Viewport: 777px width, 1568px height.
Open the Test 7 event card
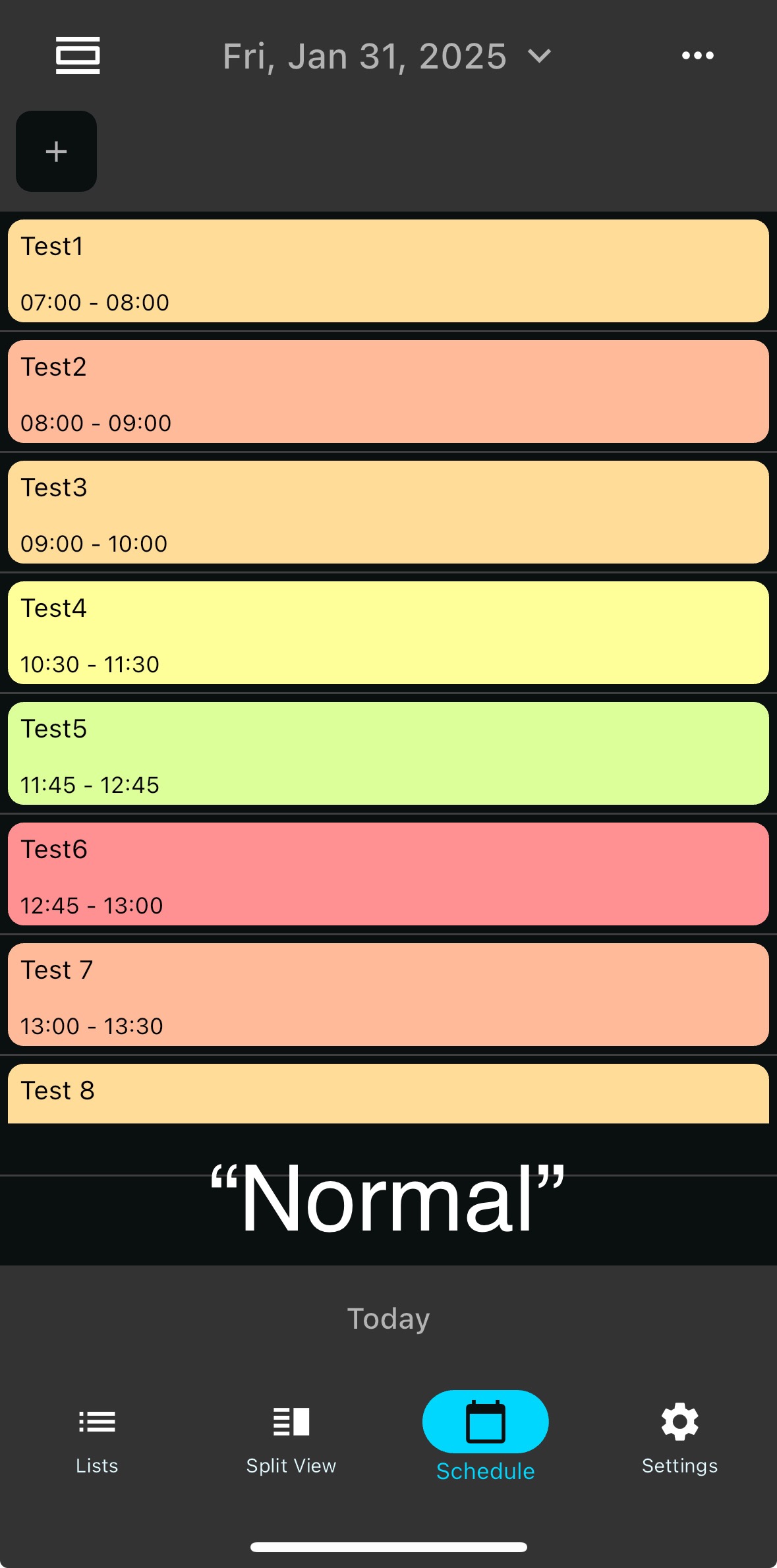click(x=388, y=995)
